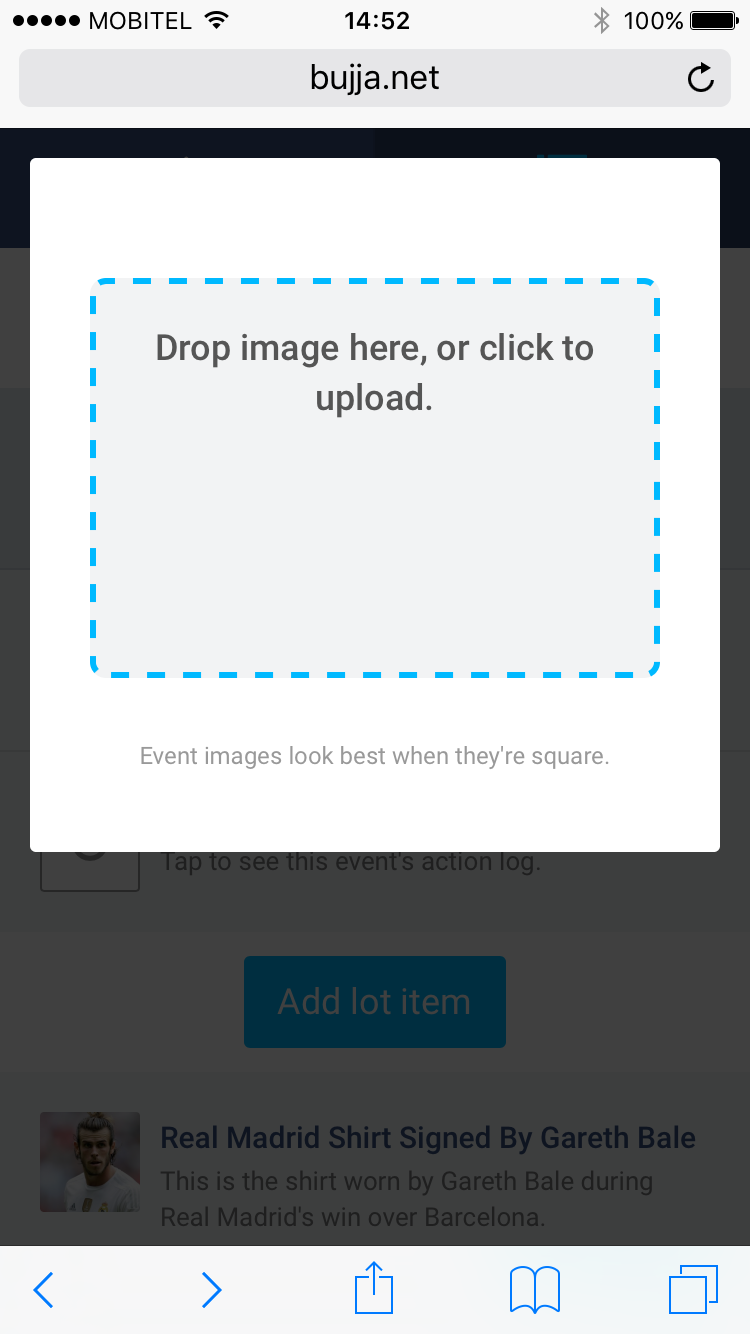This screenshot has height=1334, width=750.
Task: Open Safari bookmarks
Action: tap(535, 1290)
